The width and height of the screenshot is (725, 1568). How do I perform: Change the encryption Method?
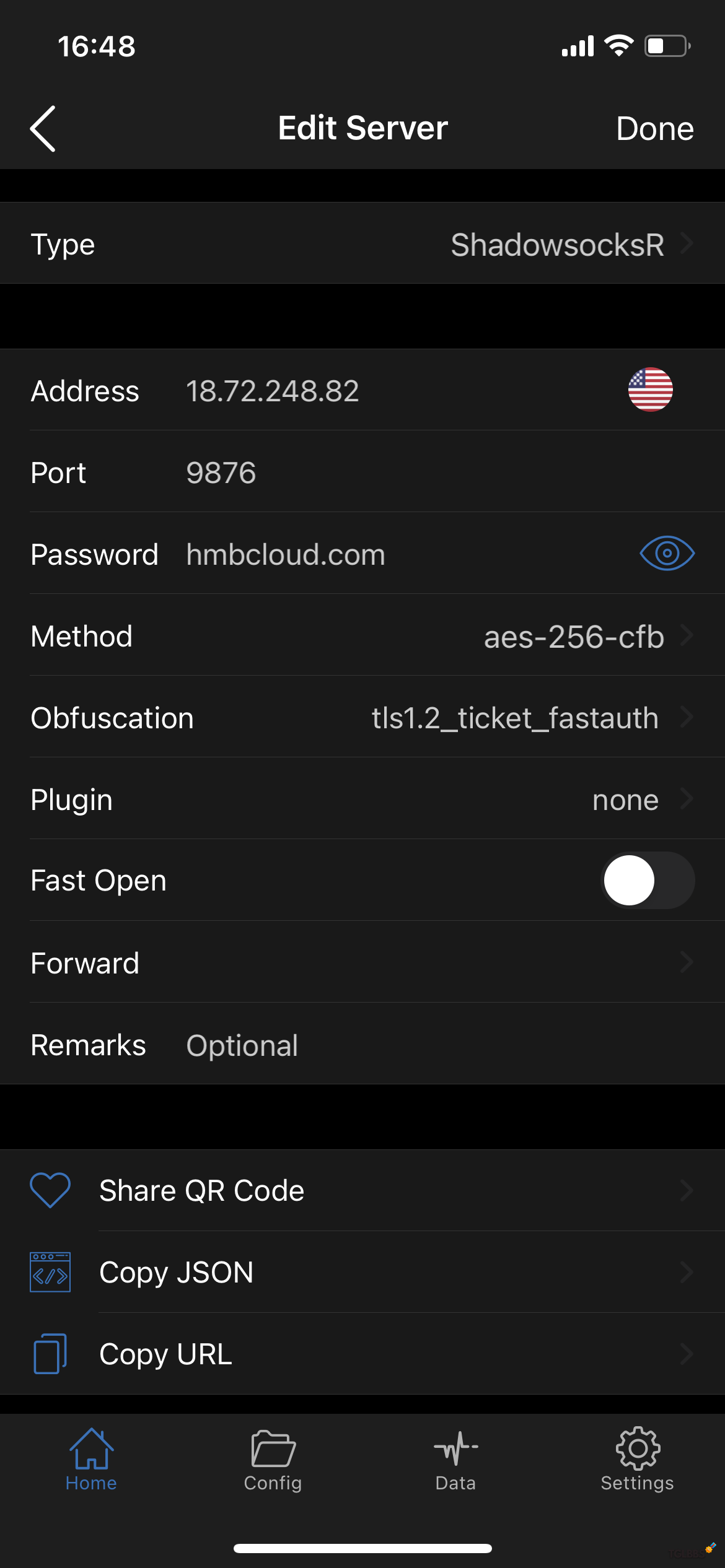click(x=362, y=637)
